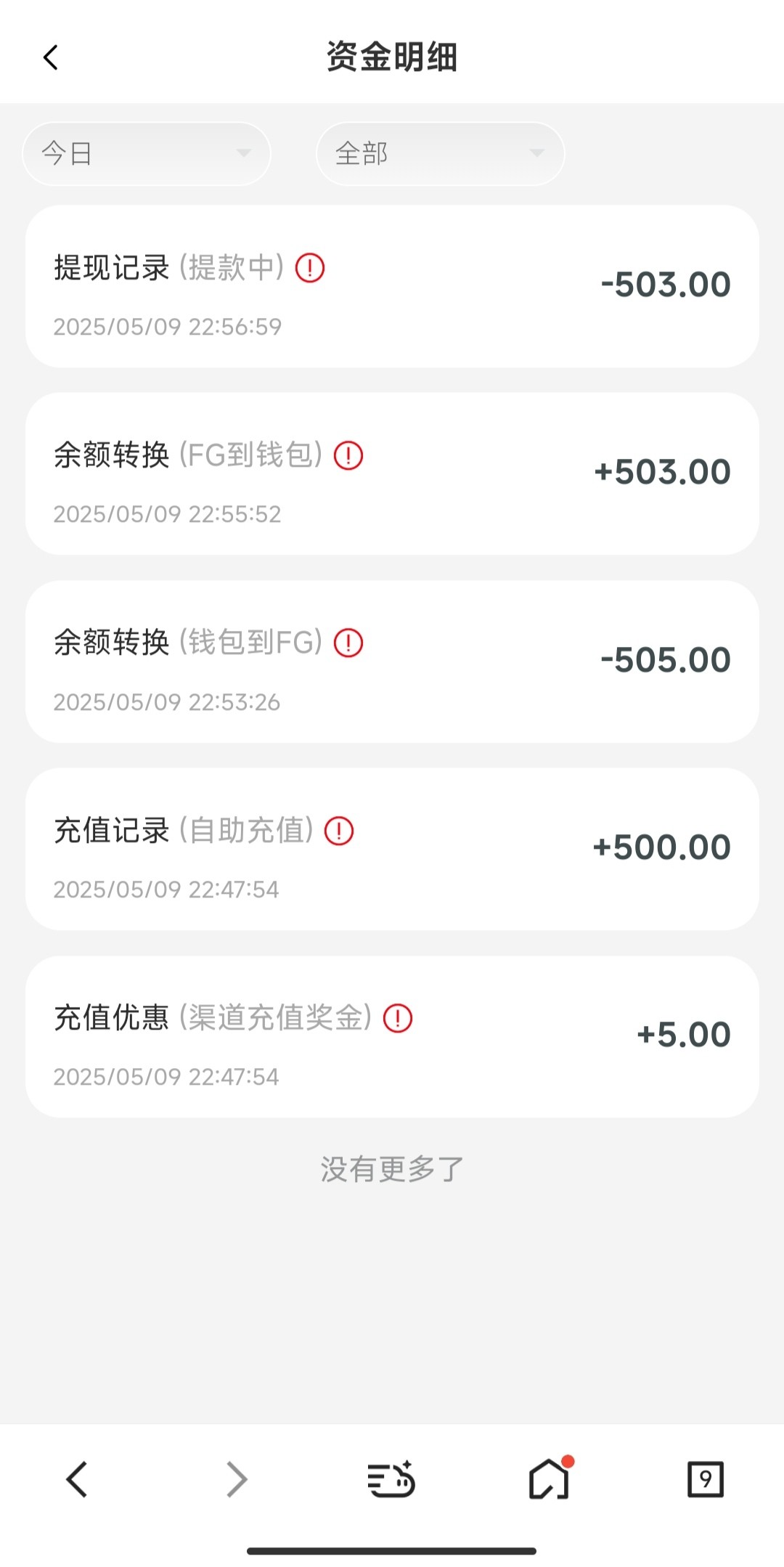This screenshot has width=784, height=1567.
Task: Open the browser menu in toolbar
Action: point(391,1479)
